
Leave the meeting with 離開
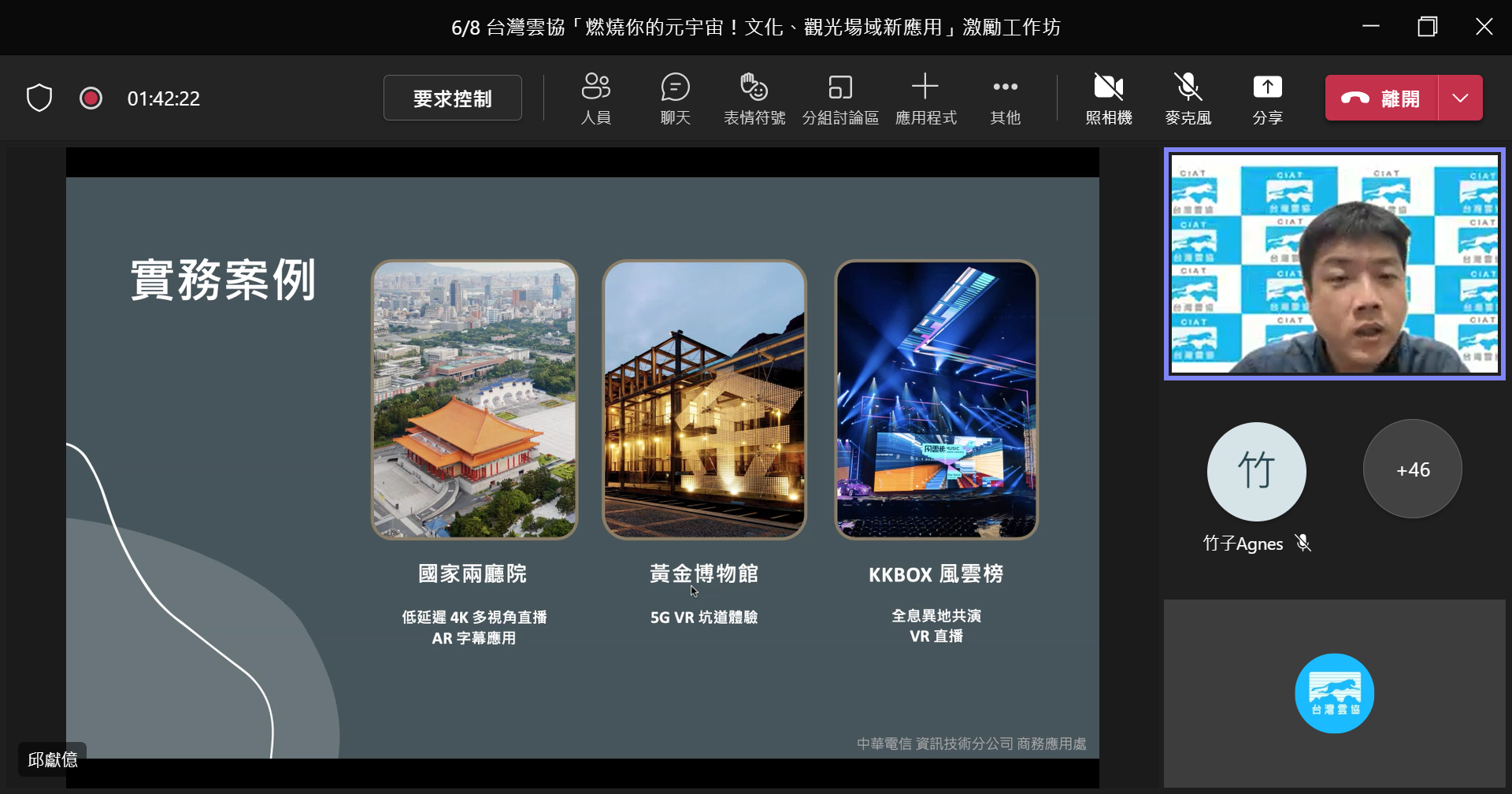pyautogui.click(x=1382, y=98)
